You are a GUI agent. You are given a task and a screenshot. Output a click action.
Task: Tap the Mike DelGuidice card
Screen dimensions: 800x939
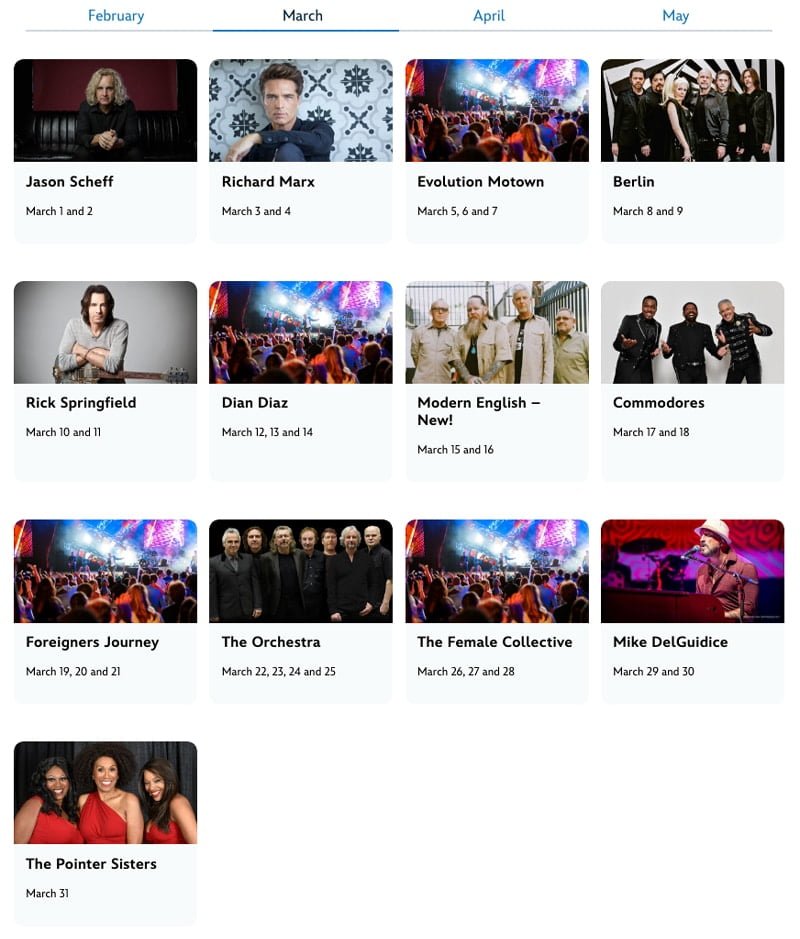pyautogui.click(x=692, y=610)
